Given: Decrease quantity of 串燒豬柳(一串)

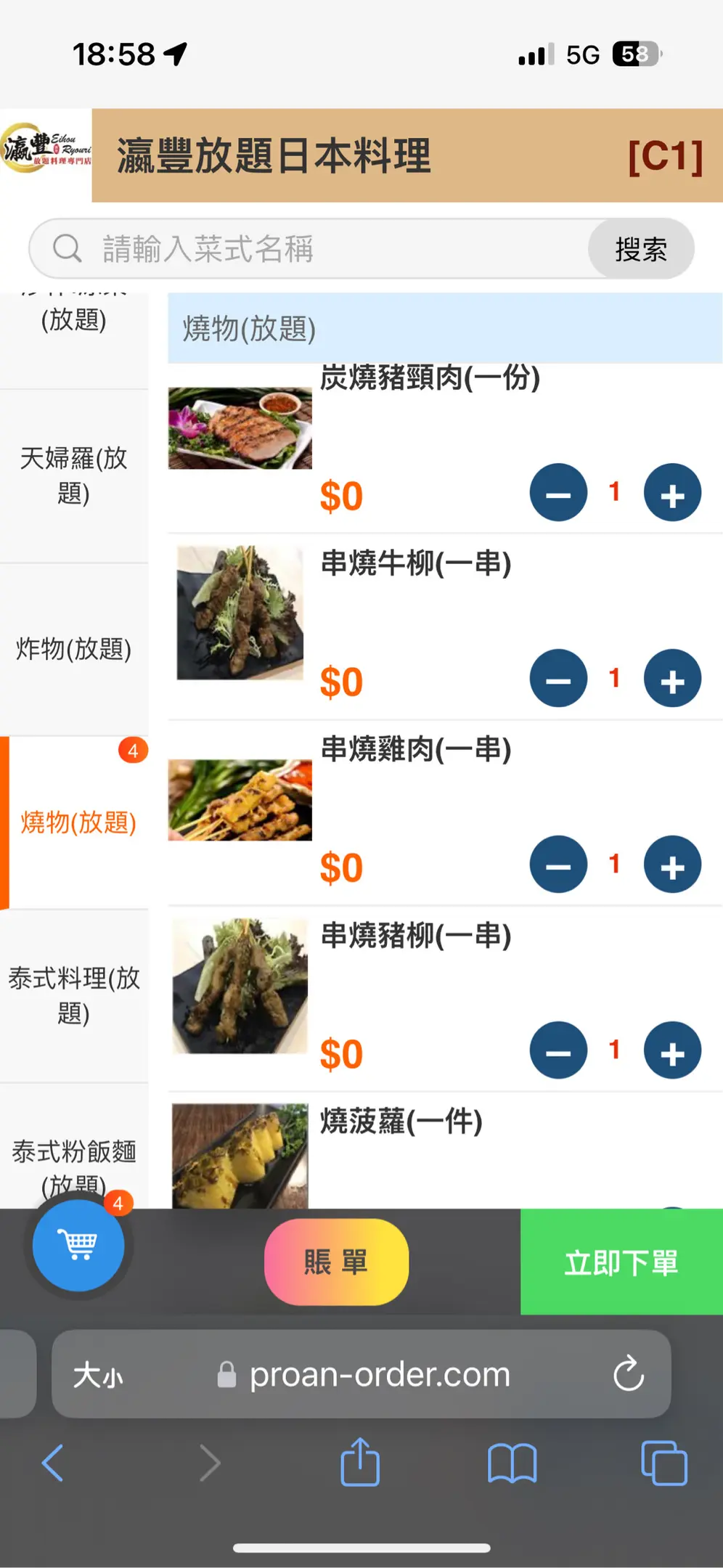Looking at the screenshot, I should pyautogui.click(x=558, y=1050).
